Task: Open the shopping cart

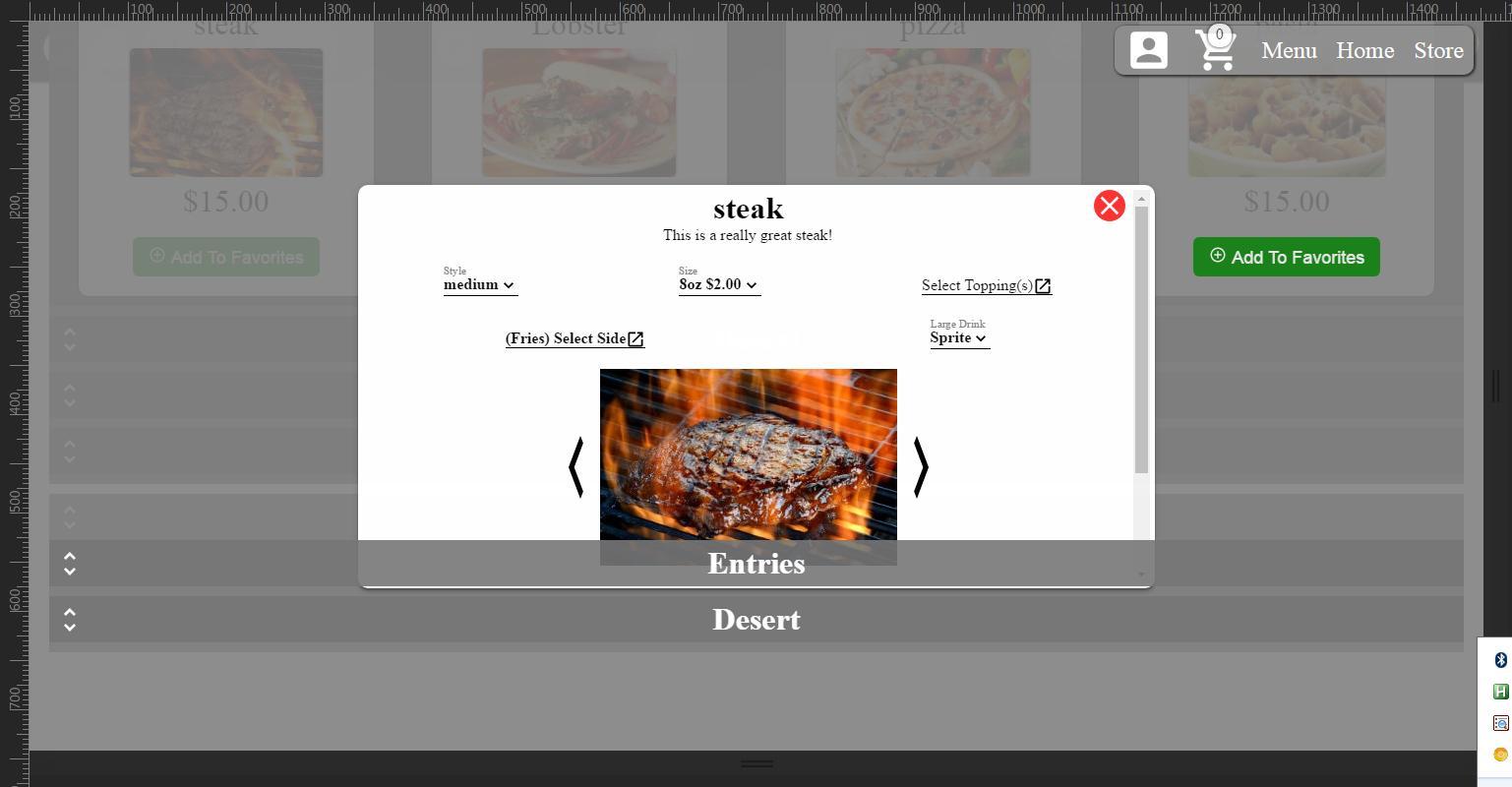Action: (x=1215, y=50)
